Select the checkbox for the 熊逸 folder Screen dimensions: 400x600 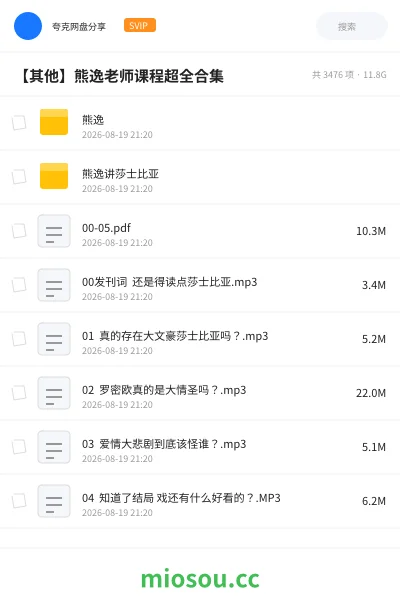19,123
